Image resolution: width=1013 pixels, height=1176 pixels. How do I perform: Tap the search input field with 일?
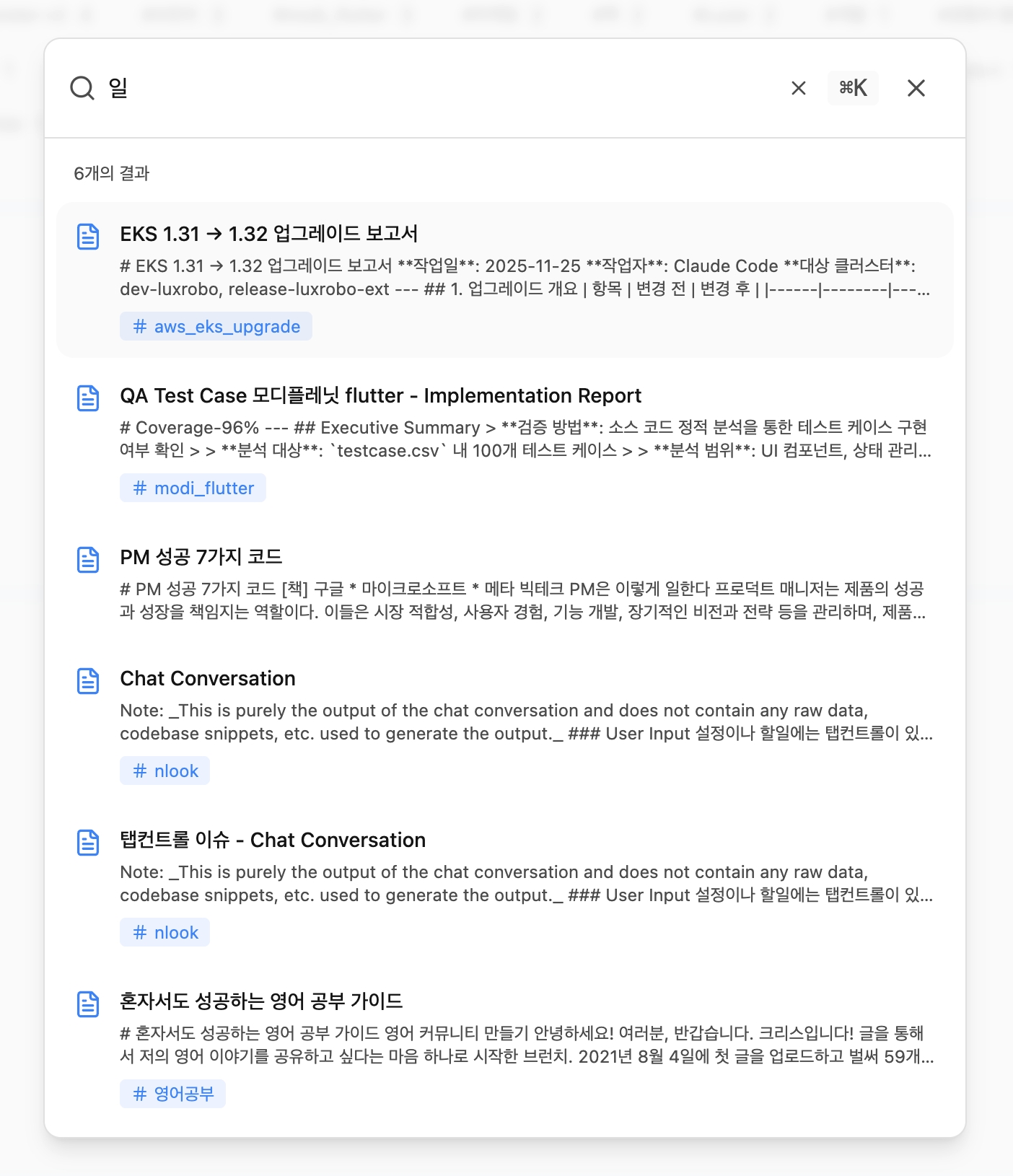tap(433, 88)
